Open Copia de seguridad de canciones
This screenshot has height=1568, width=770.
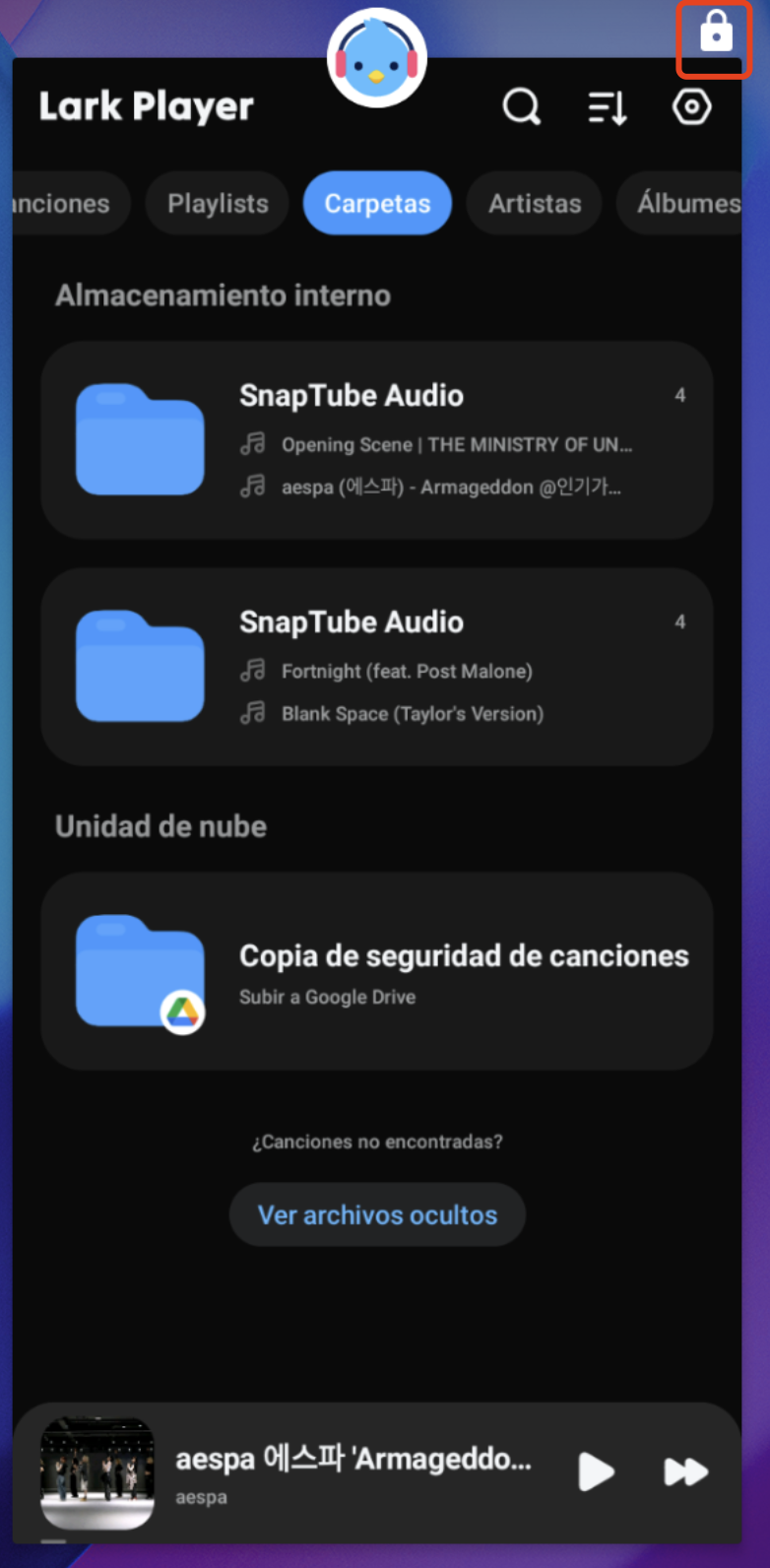point(377,971)
